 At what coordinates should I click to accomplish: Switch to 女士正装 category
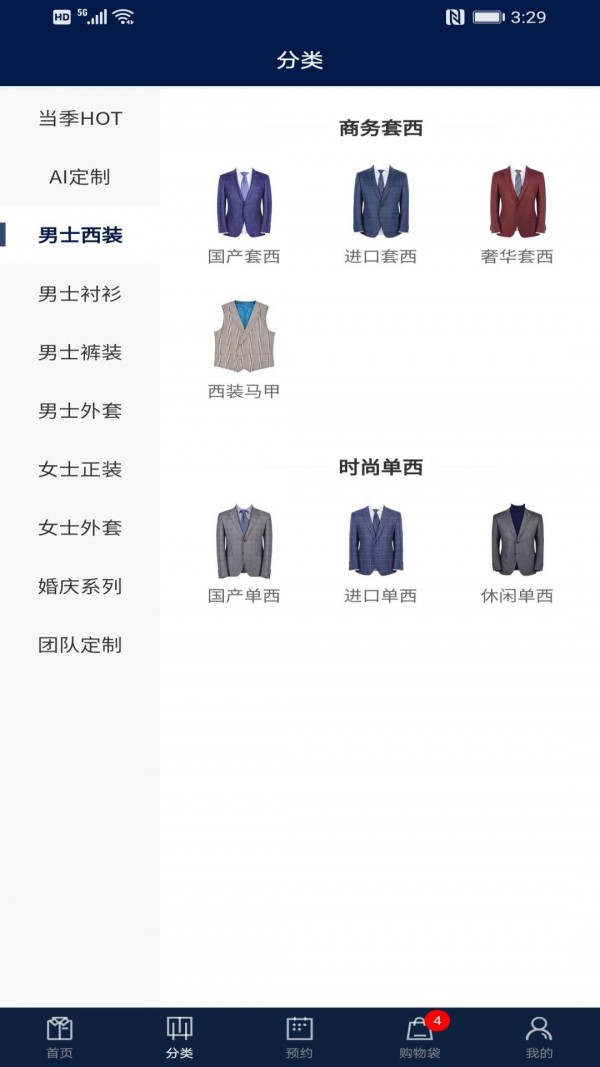(80, 469)
